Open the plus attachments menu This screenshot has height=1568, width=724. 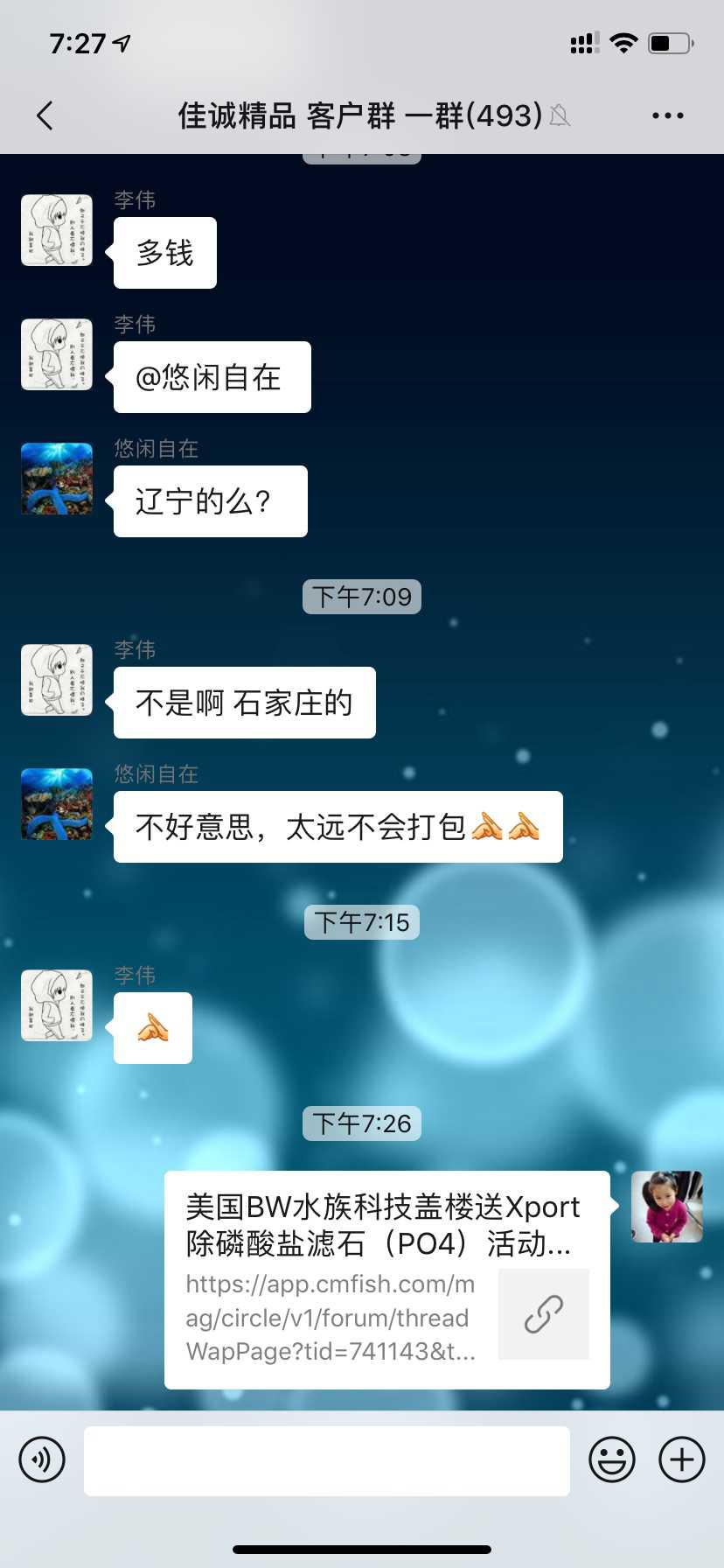pyautogui.click(x=681, y=1459)
